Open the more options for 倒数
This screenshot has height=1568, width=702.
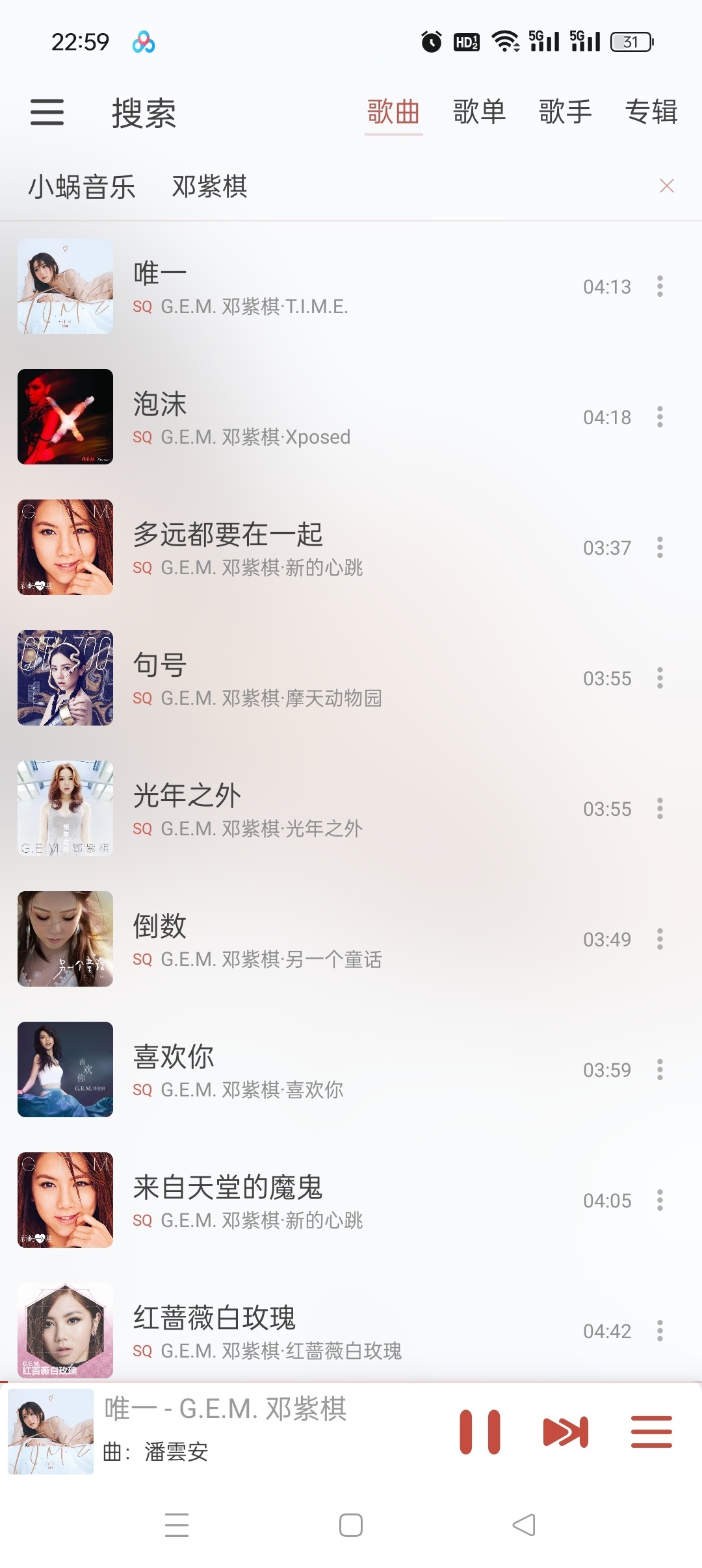pyautogui.click(x=660, y=939)
